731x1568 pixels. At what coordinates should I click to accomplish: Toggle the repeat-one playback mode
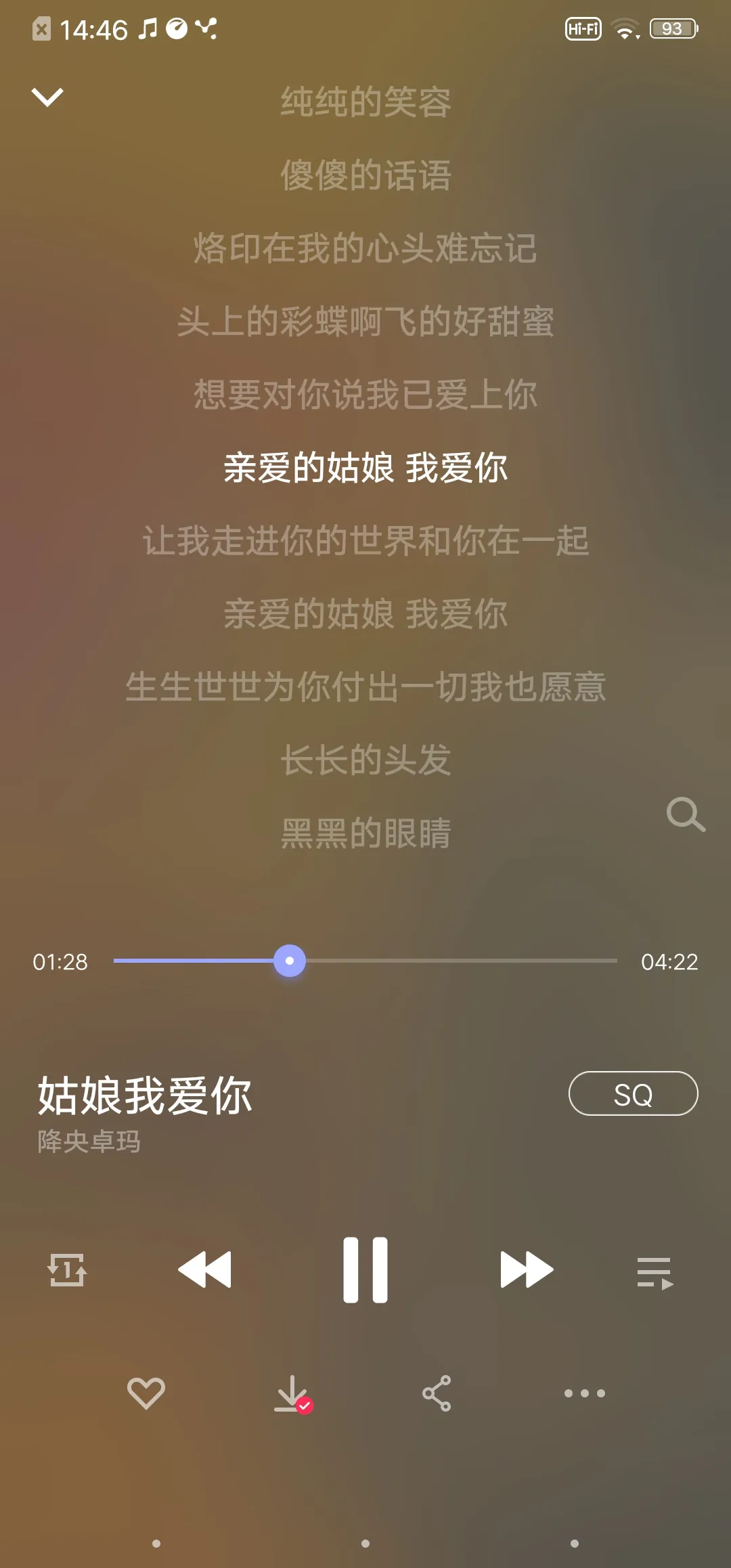point(67,1269)
